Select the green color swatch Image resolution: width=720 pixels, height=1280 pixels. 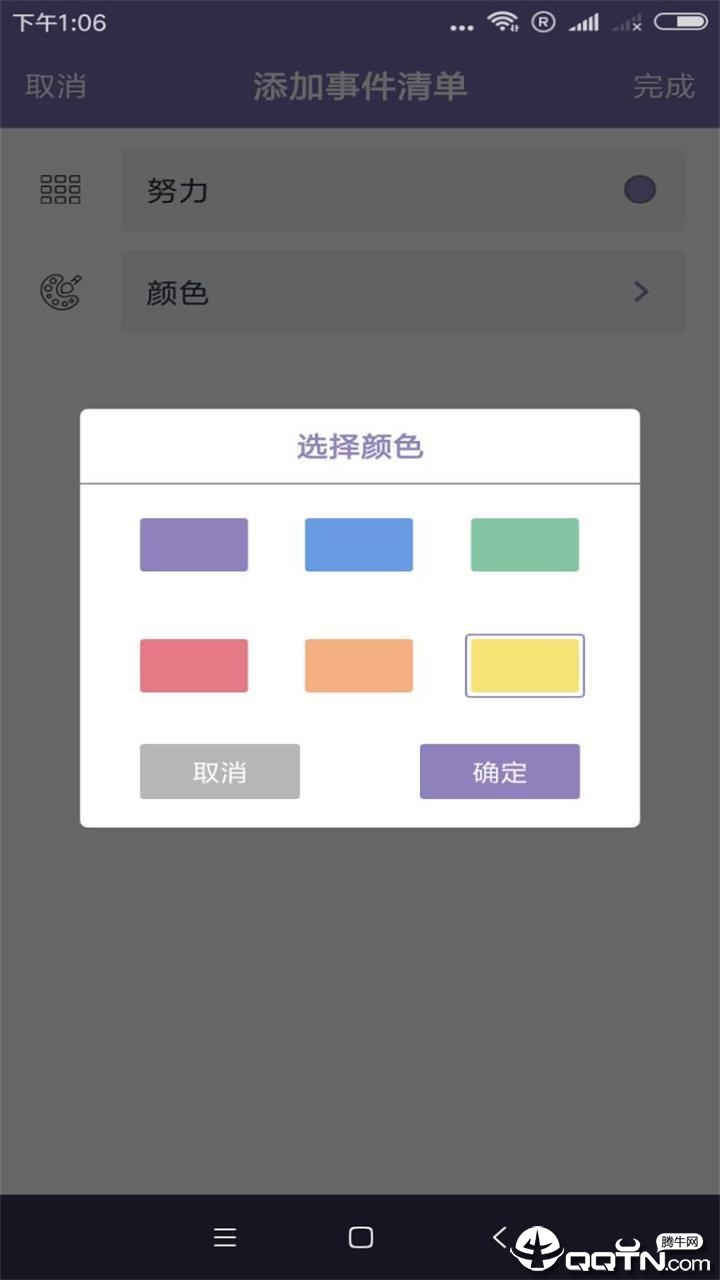[524, 544]
